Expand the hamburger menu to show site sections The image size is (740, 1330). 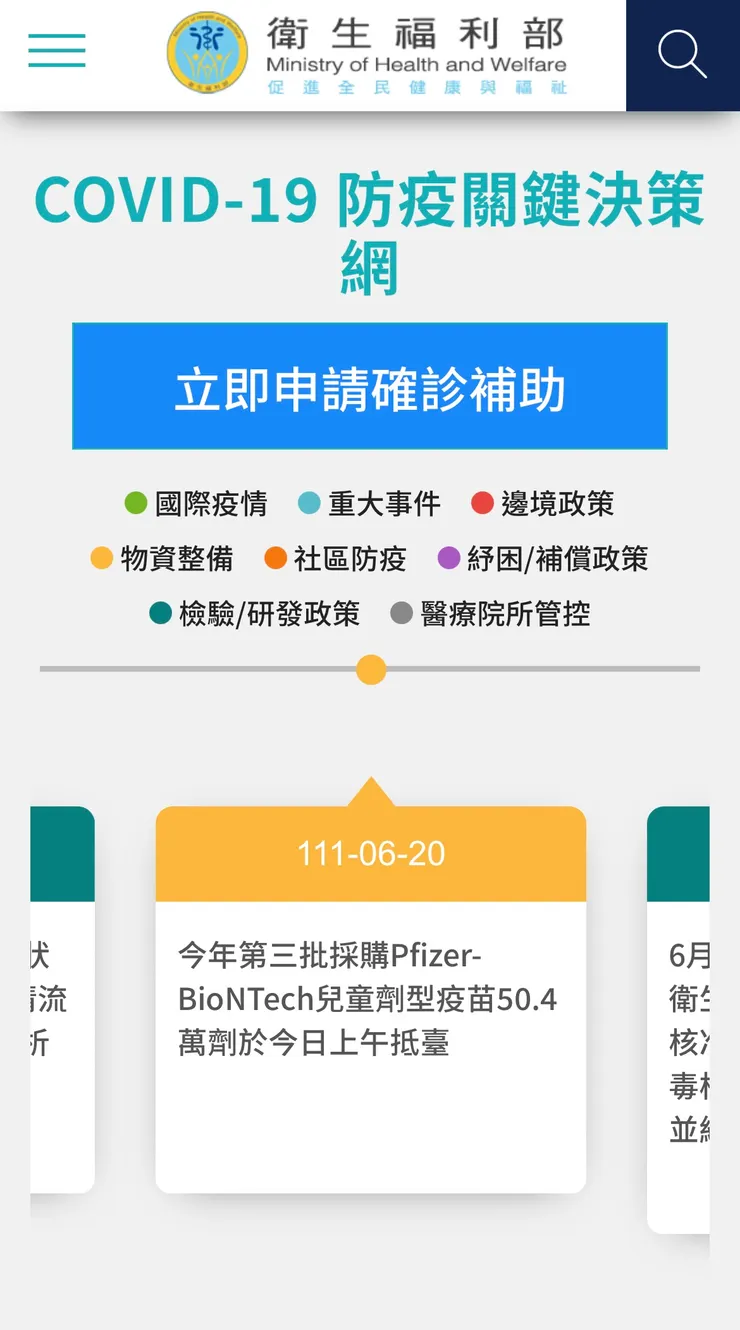55,48
